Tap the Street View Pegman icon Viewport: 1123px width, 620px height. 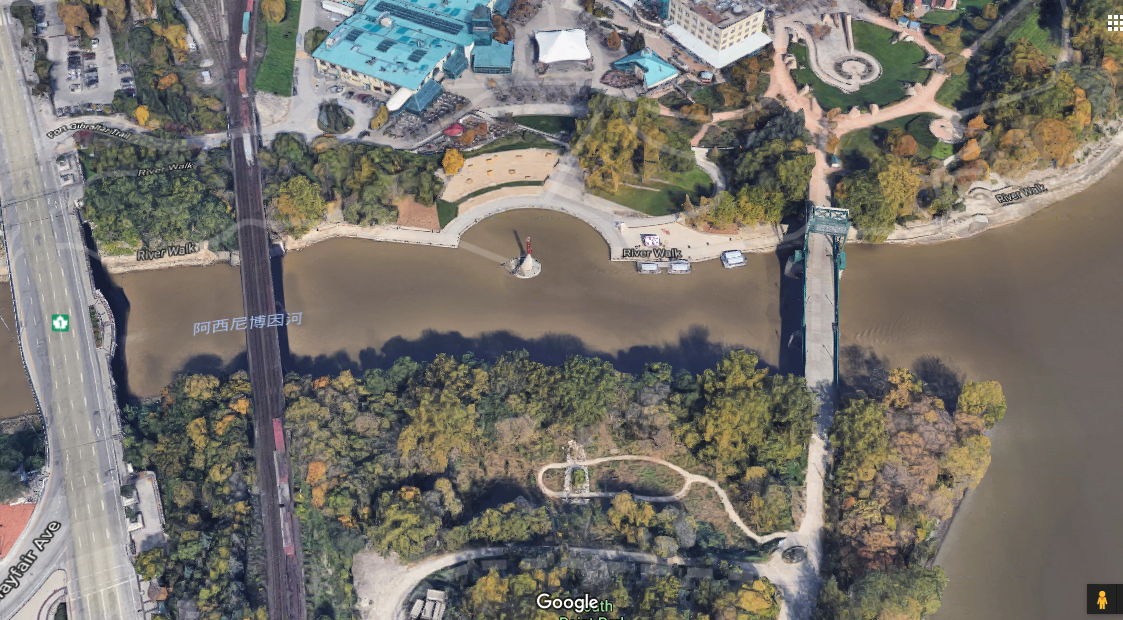click(x=1102, y=599)
